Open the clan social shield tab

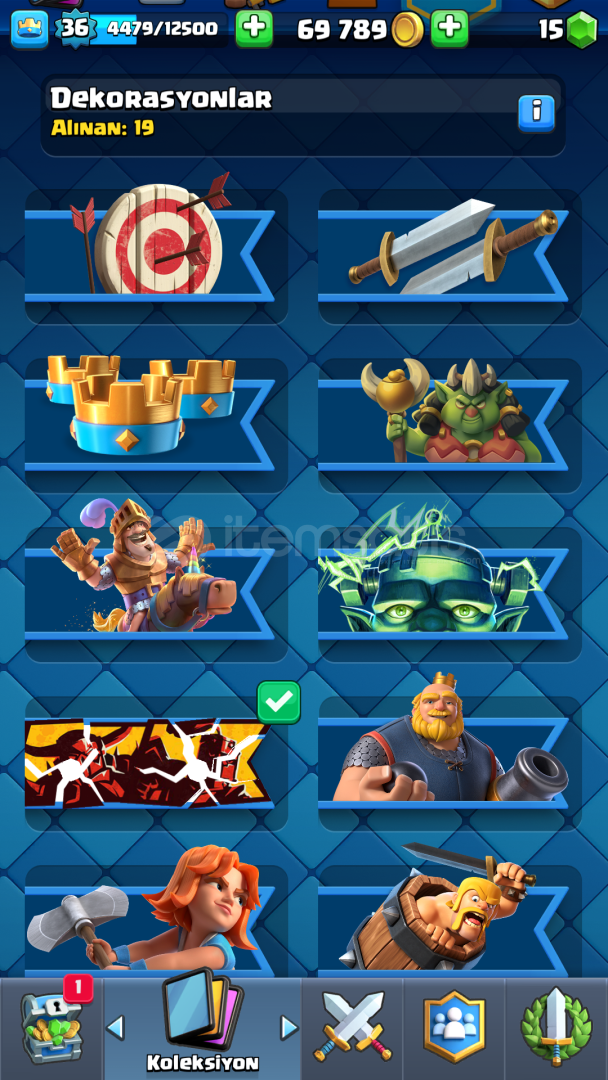coord(454,1028)
